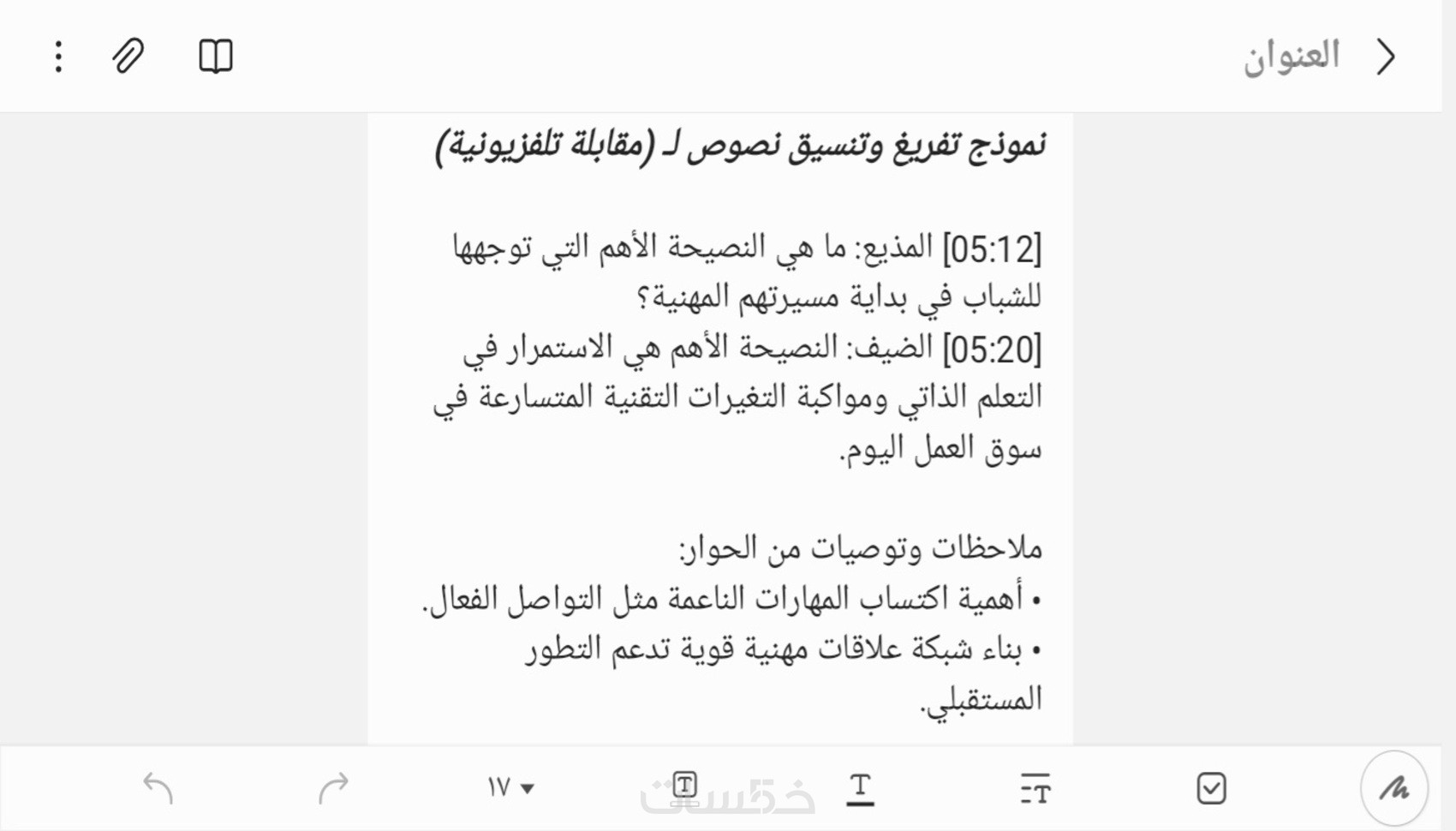This screenshot has width=1456, height=831.
Task: Redo the last edit
Action: 333,787
